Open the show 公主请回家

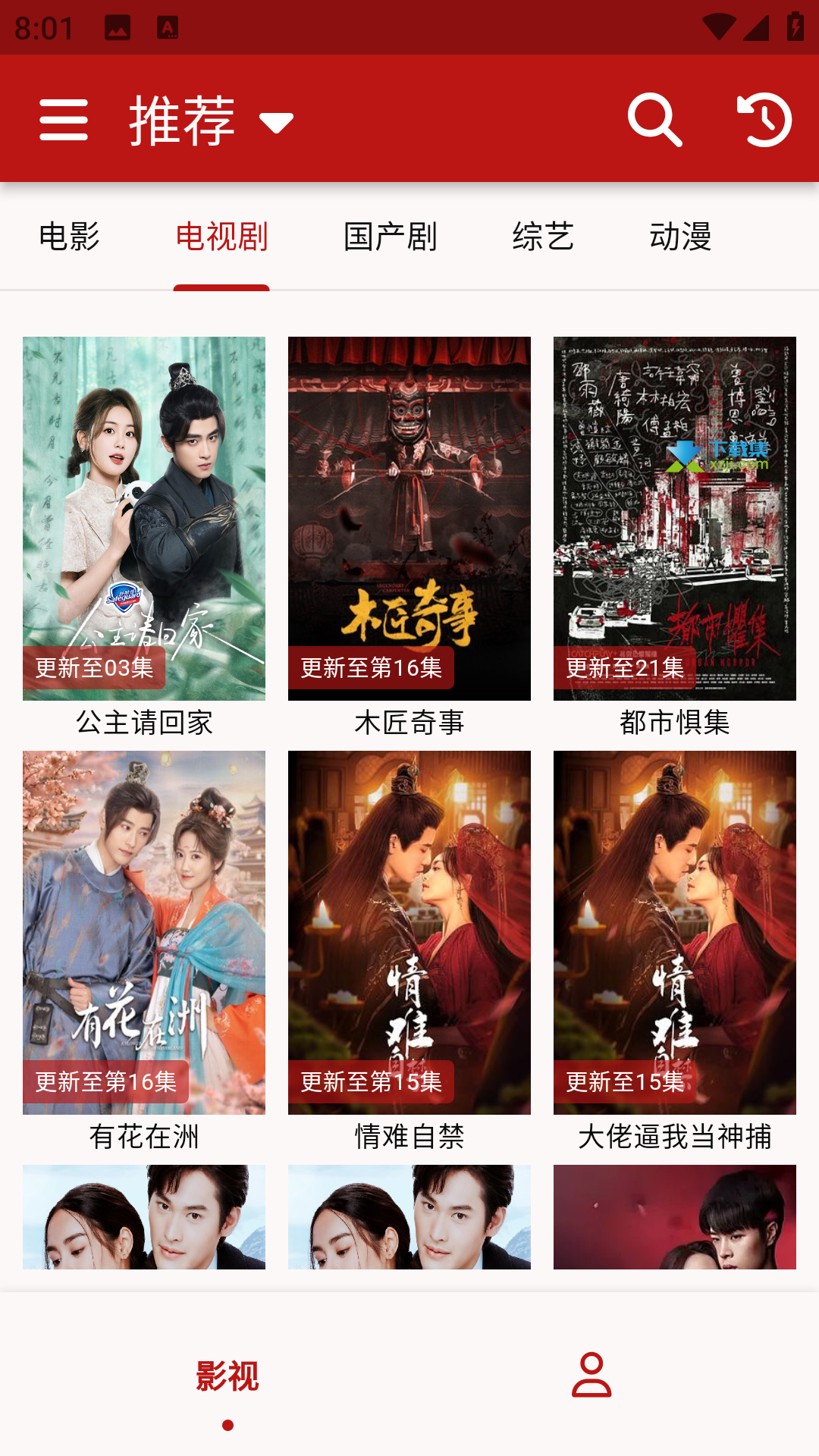tap(144, 538)
